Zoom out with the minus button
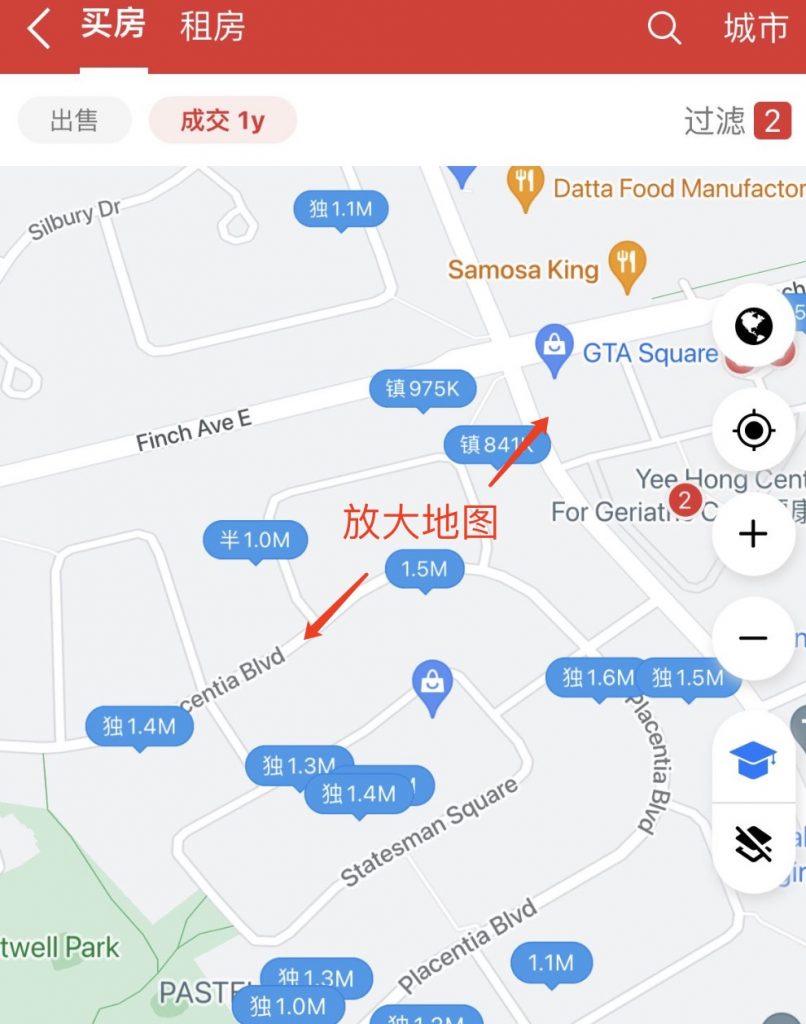The width and height of the screenshot is (806, 1024). [753, 638]
